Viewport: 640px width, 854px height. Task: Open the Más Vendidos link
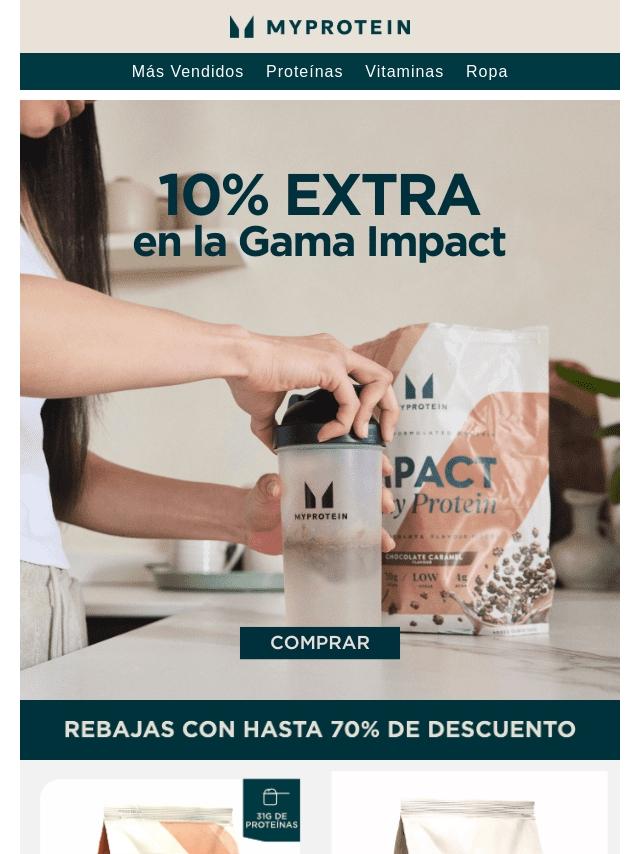point(187,72)
